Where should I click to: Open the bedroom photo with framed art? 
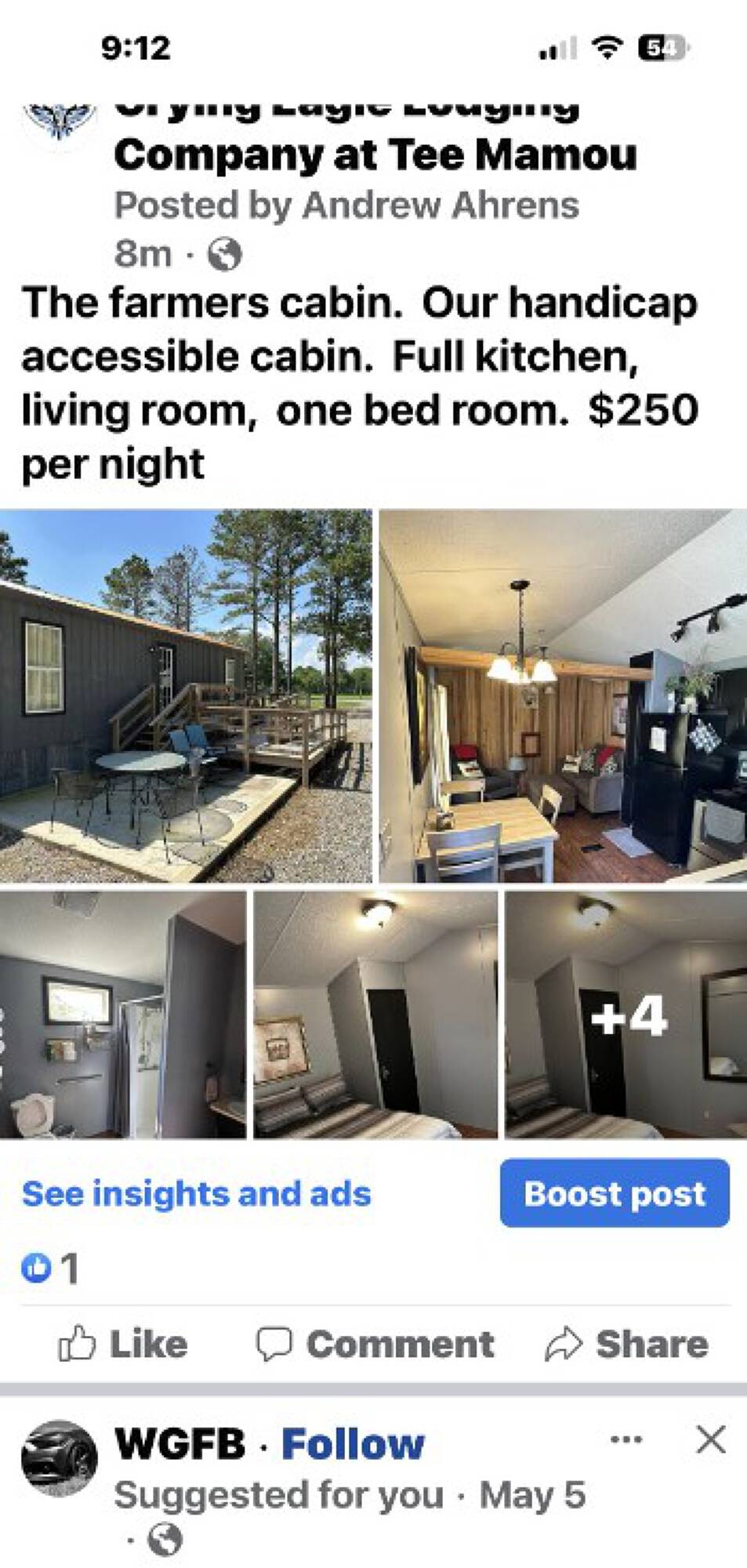[x=375, y=1014]
